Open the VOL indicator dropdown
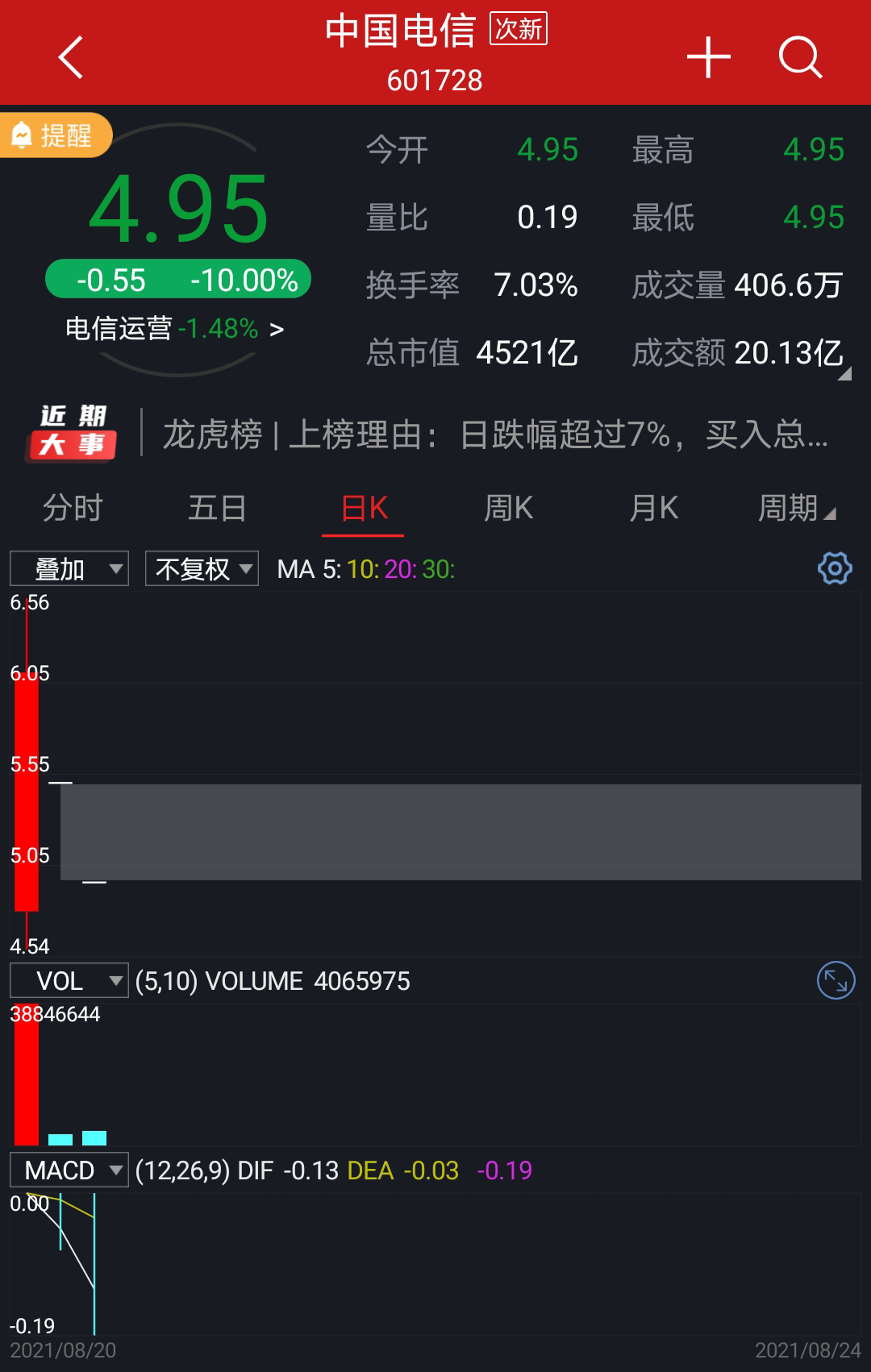The width and height of the screenshot is (871, 1372). tap(69, 981)
